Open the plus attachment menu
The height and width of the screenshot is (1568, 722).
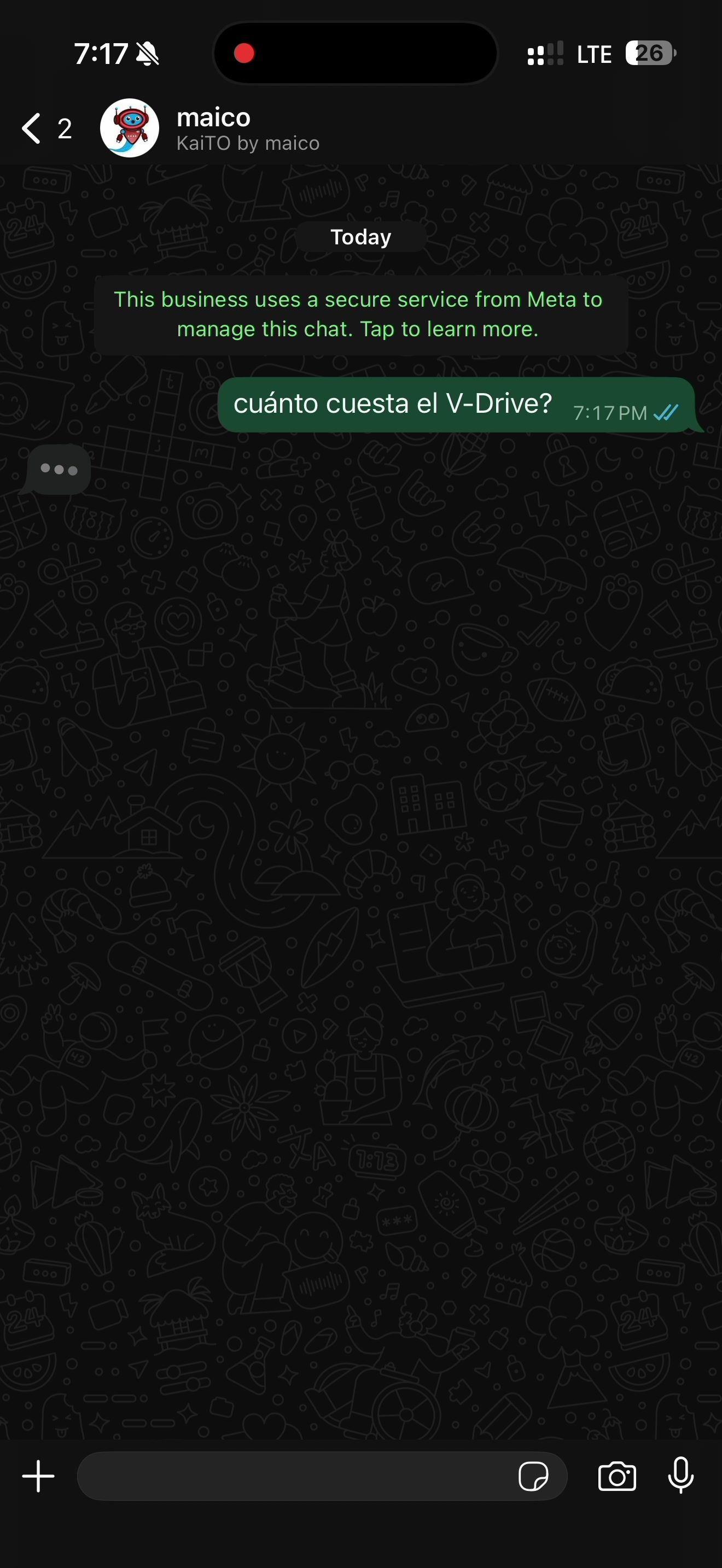pyautogui.click(x=38, y=1476)
